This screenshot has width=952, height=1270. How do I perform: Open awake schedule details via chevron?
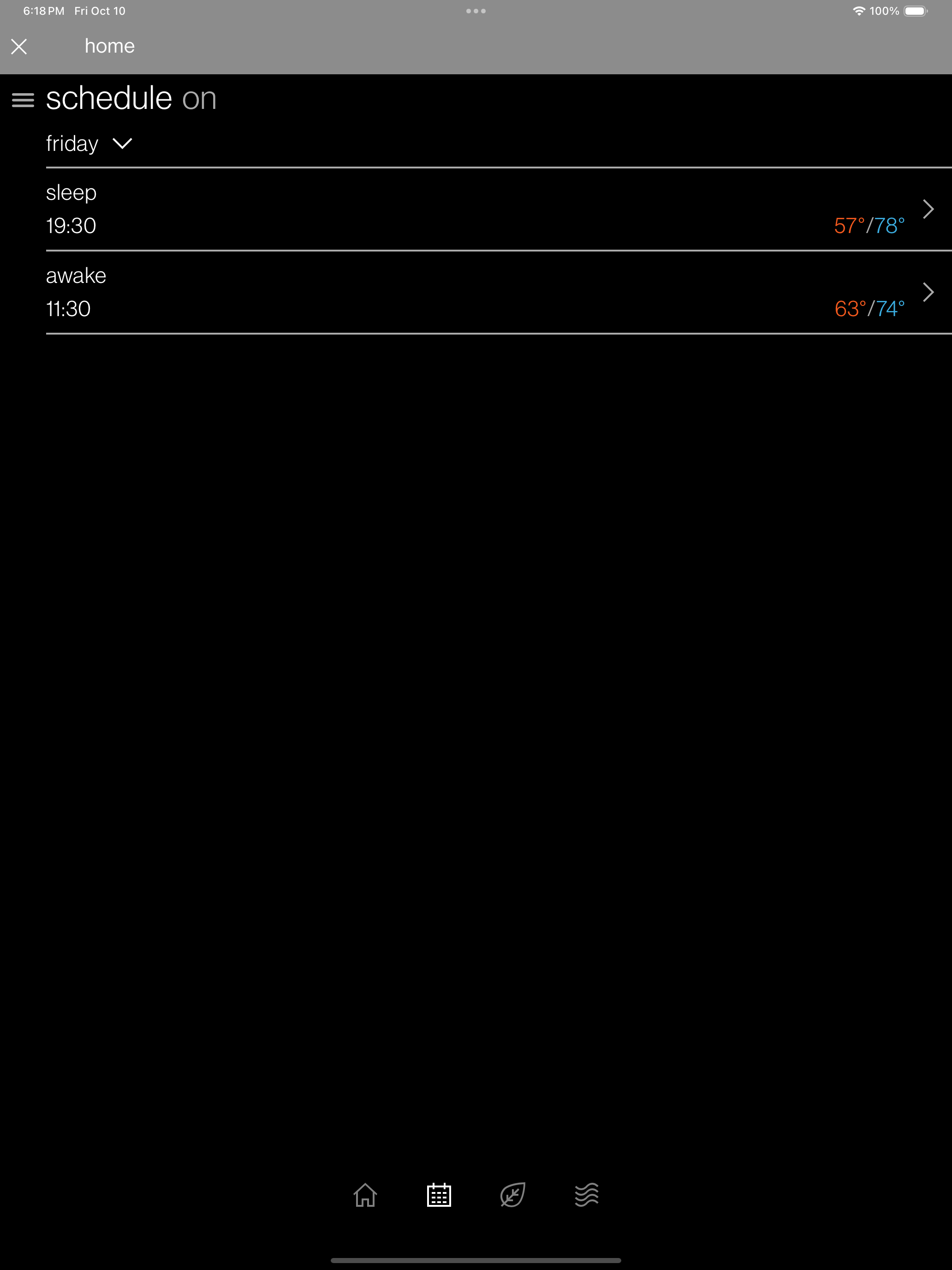tap(929, 292)
